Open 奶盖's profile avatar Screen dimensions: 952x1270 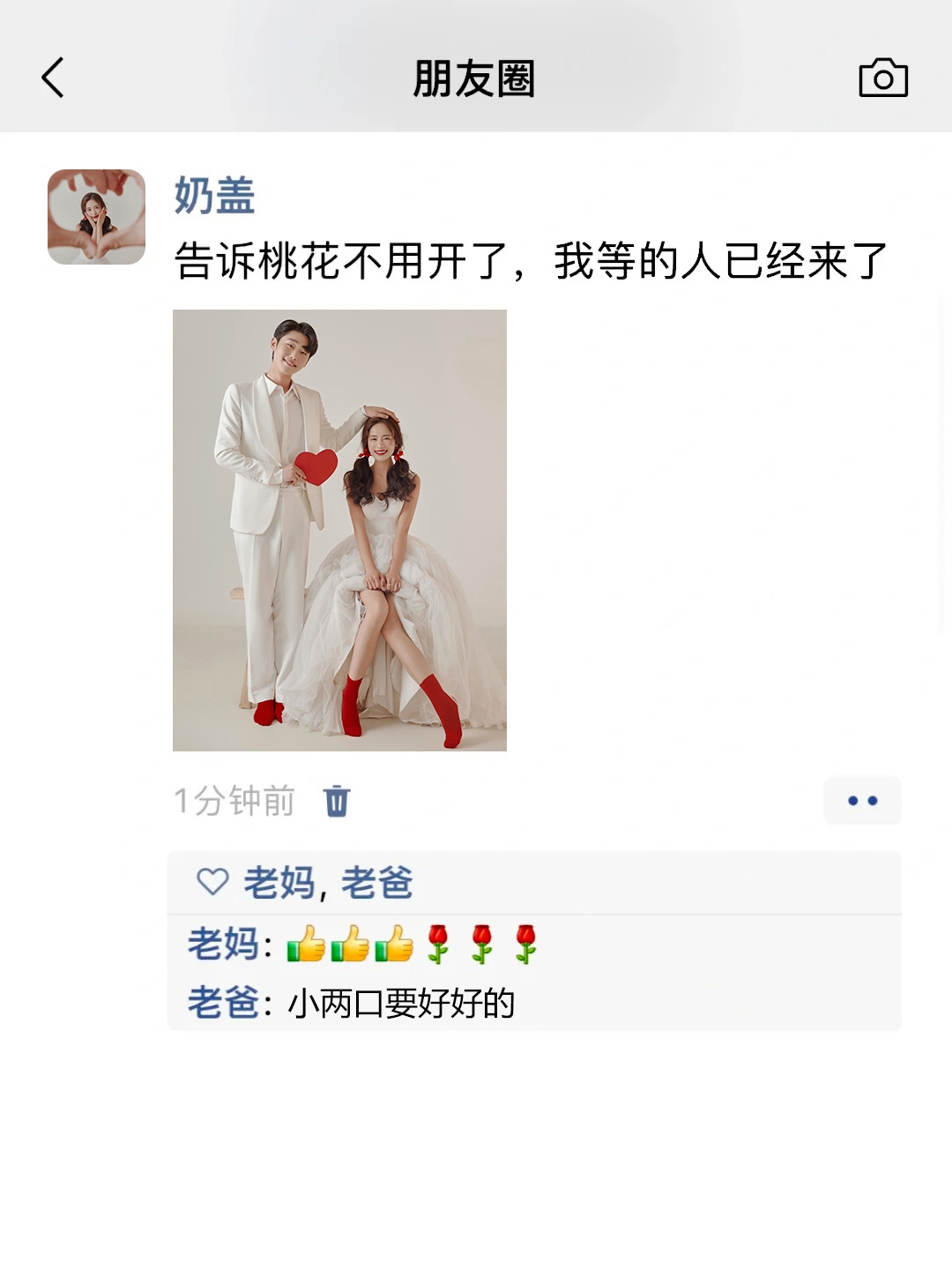click(x=96, y=217)
